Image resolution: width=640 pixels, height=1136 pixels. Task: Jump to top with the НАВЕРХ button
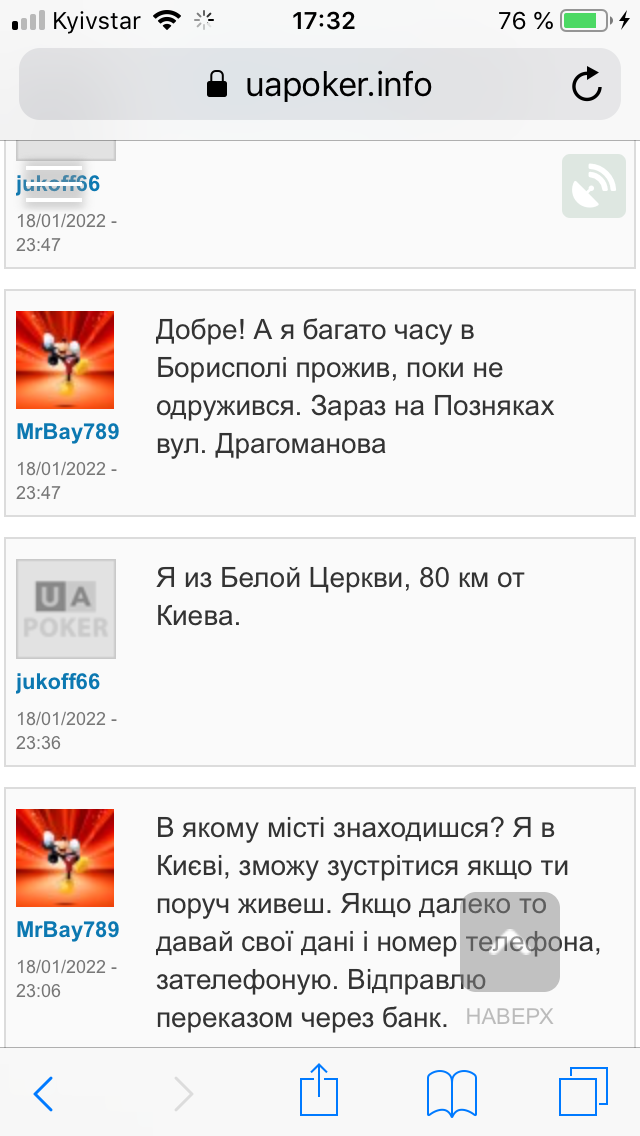point(510,958)
